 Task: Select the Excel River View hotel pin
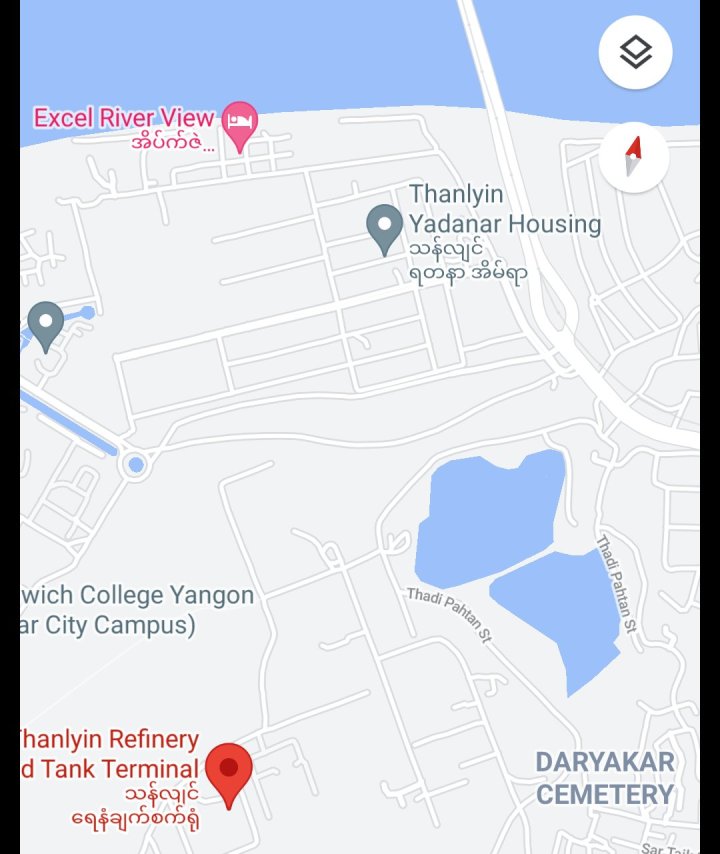(x=239, y=122)
